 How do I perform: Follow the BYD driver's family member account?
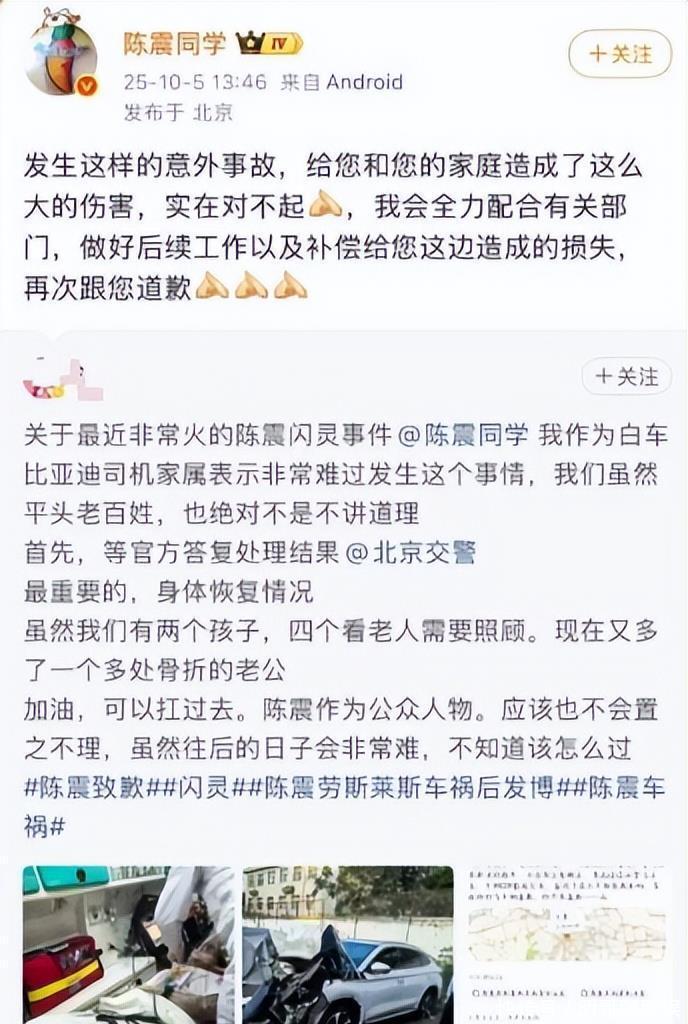point(626,377)
